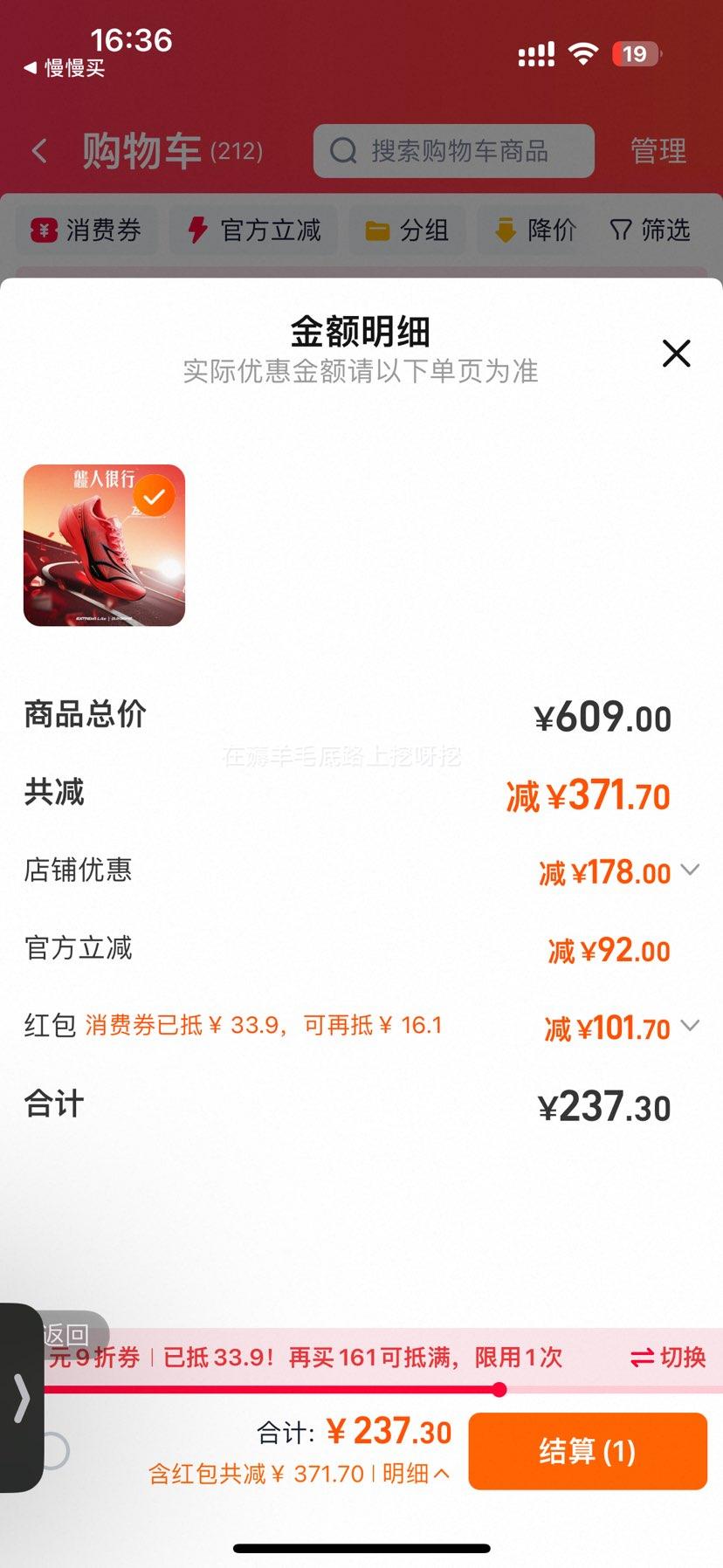
Task: Collapse the 明细 price details link
Action: 416,1474
